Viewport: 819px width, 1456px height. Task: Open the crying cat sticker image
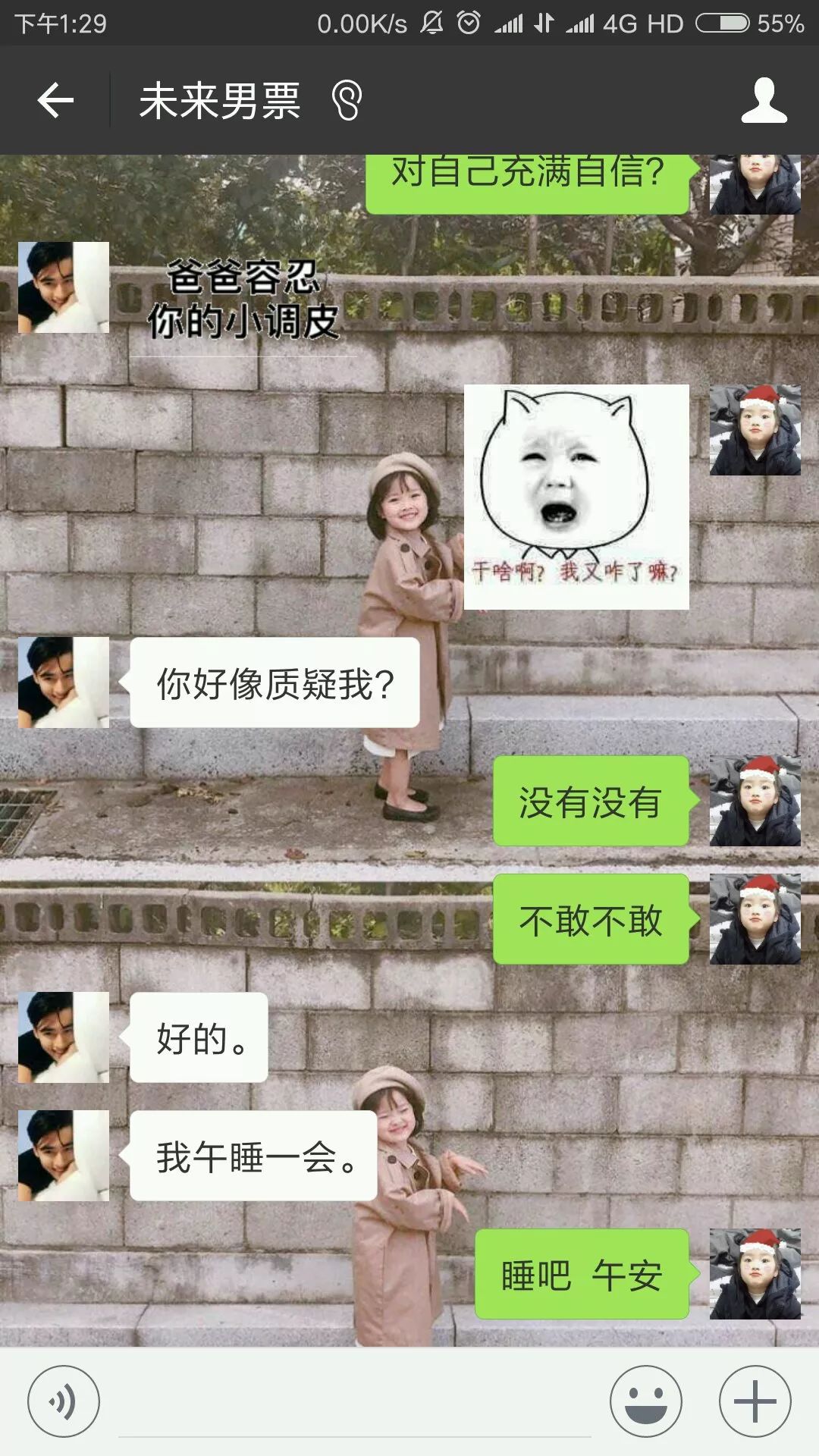(x=576, y=497)
